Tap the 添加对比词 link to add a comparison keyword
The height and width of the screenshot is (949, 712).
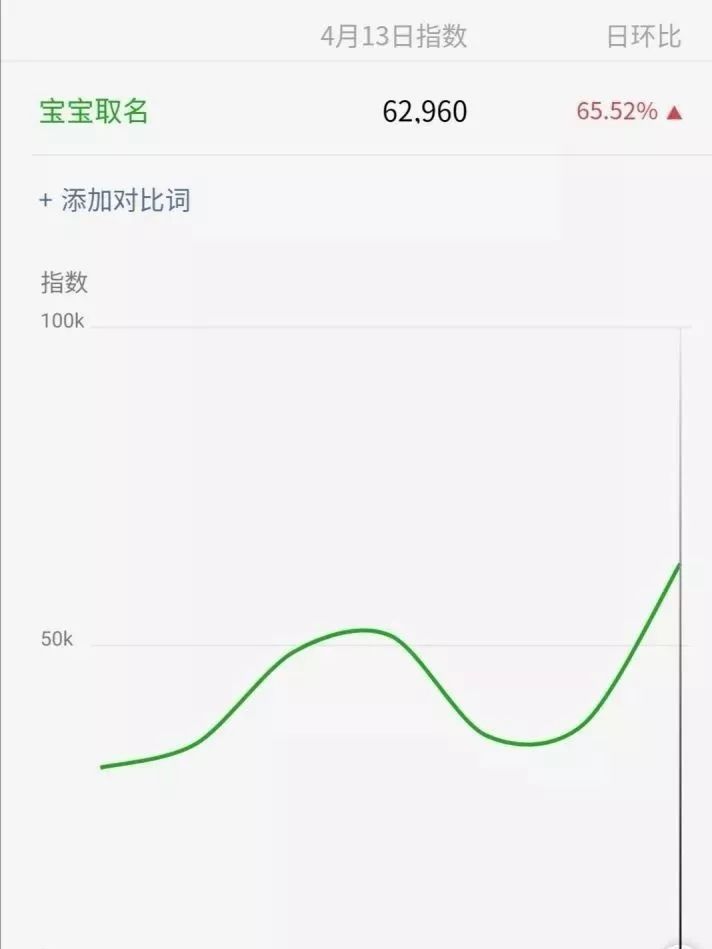(115, 200)
